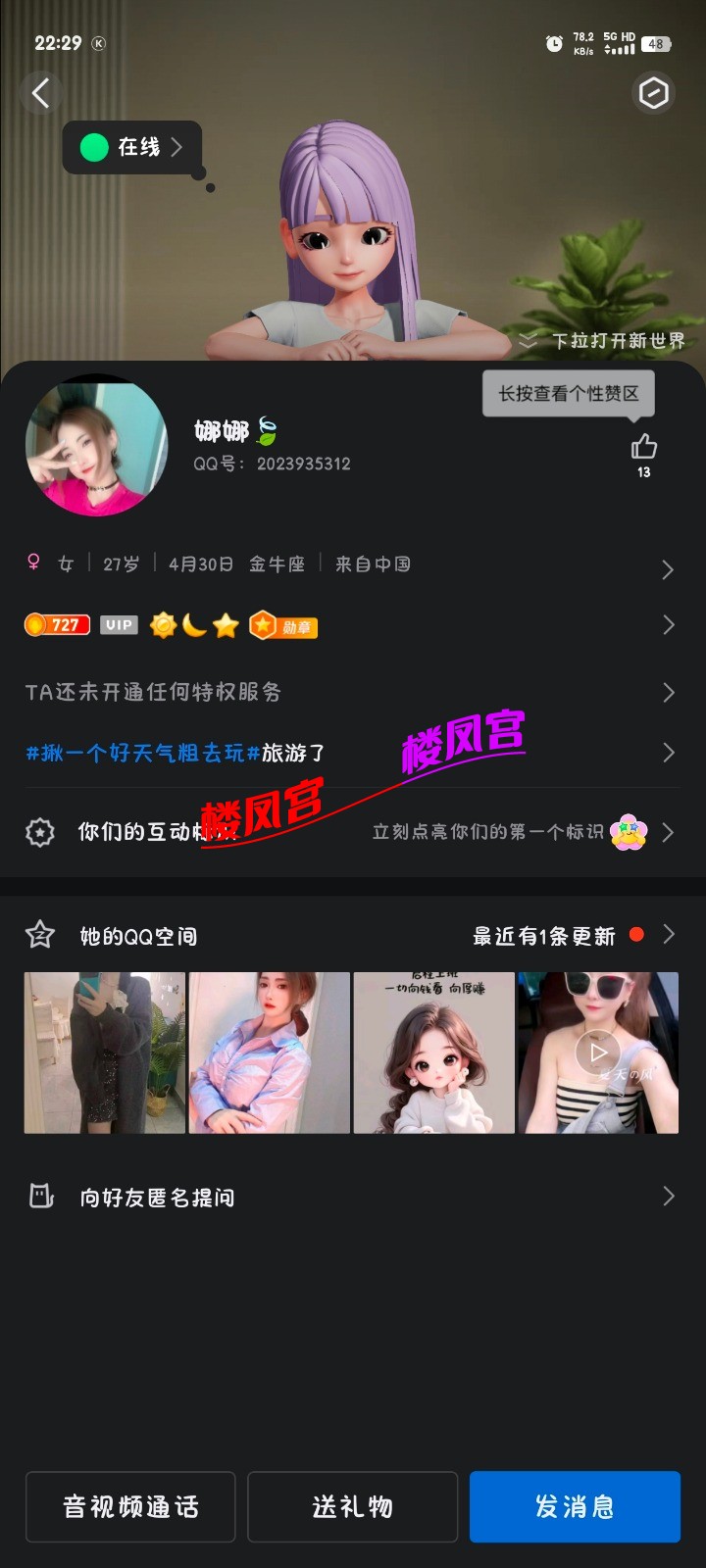
Task: Tap the back arrow icon at top left
Action: pos(40,93)
